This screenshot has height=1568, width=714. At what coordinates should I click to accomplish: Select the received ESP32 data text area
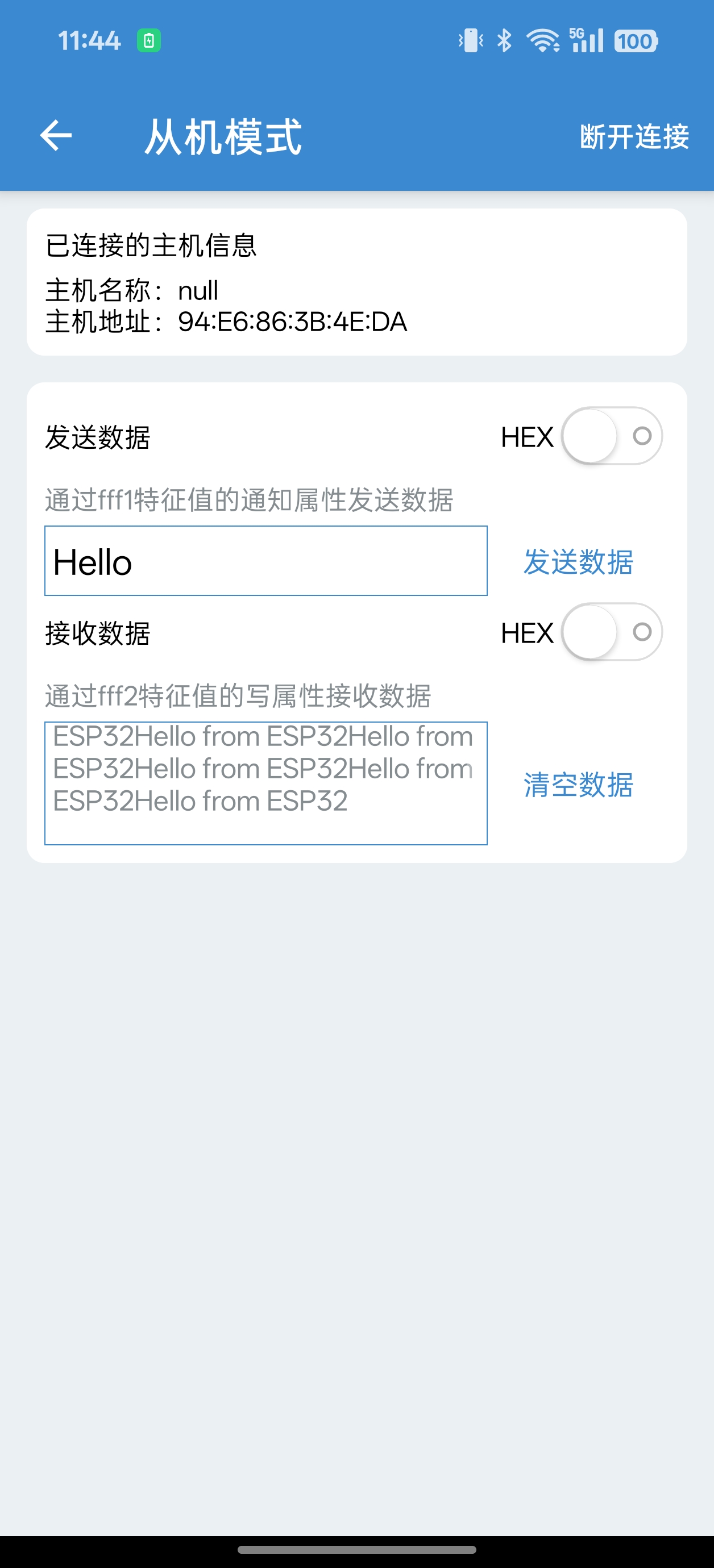(265, 784)
